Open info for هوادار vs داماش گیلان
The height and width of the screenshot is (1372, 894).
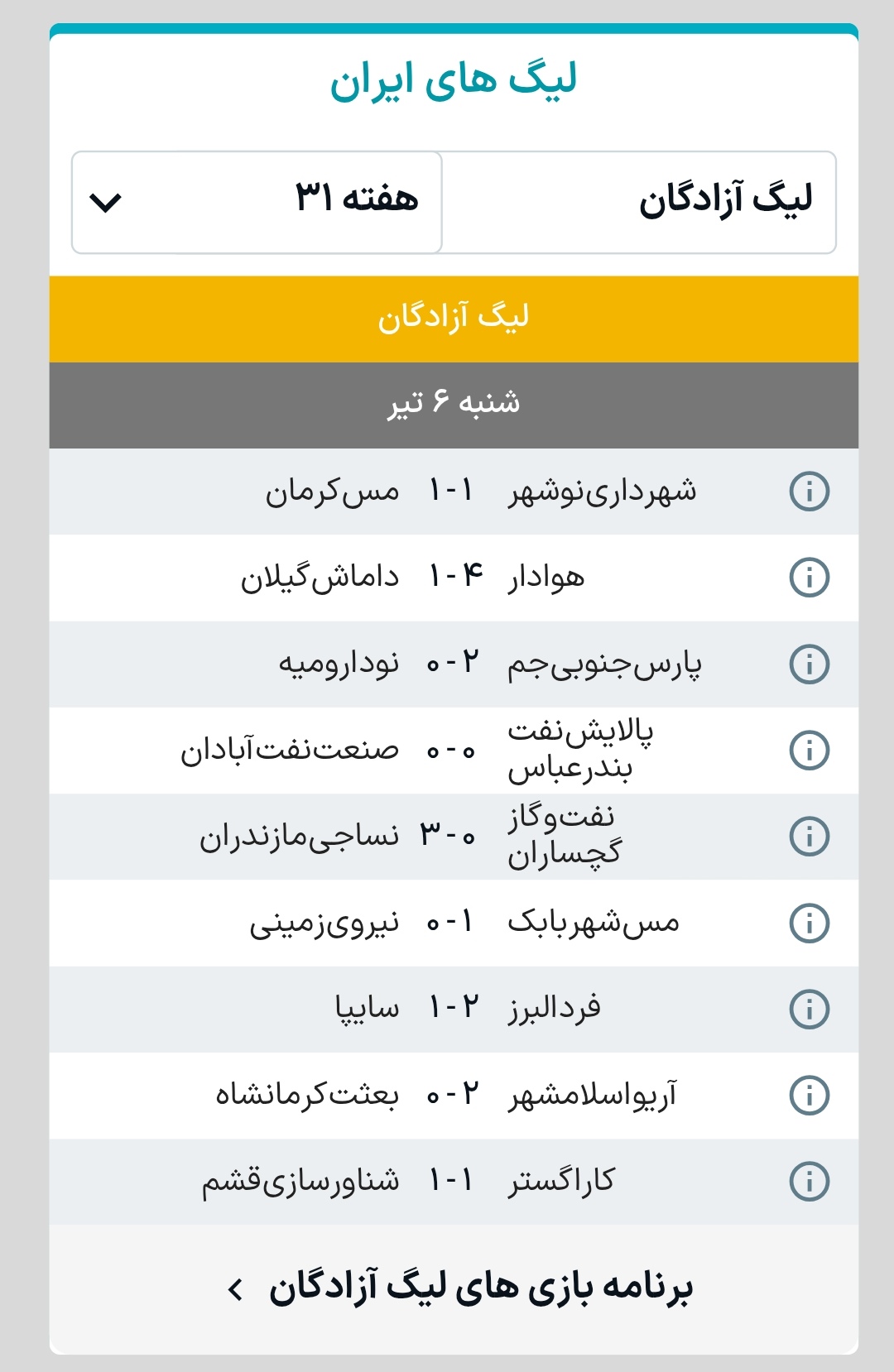pos(809,578)
